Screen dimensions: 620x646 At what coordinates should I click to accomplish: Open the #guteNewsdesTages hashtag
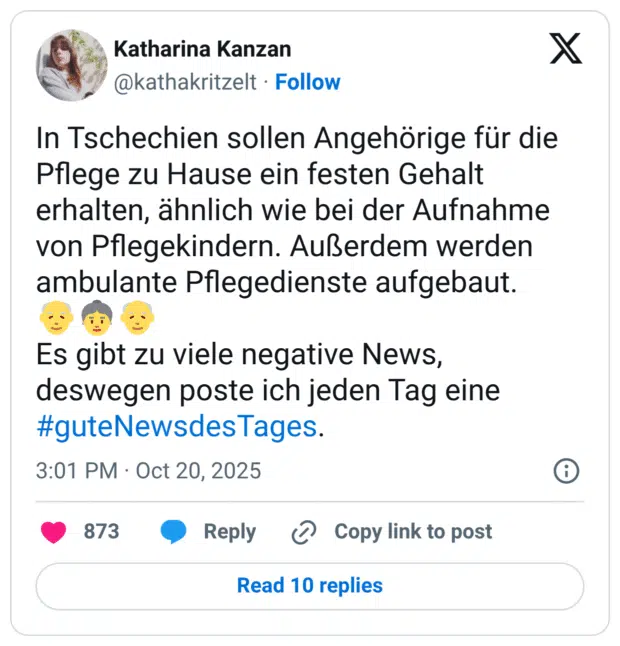point(175,427)
